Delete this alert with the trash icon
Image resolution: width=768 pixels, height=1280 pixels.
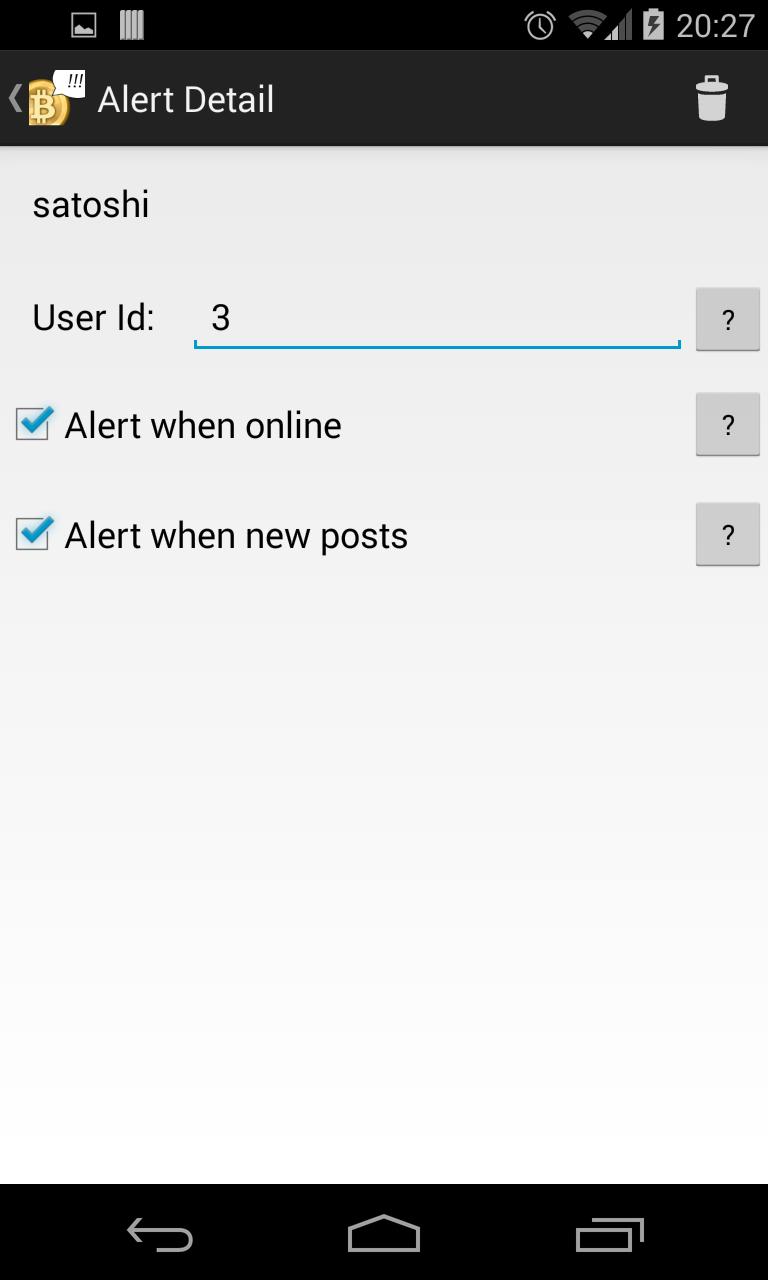711,99
